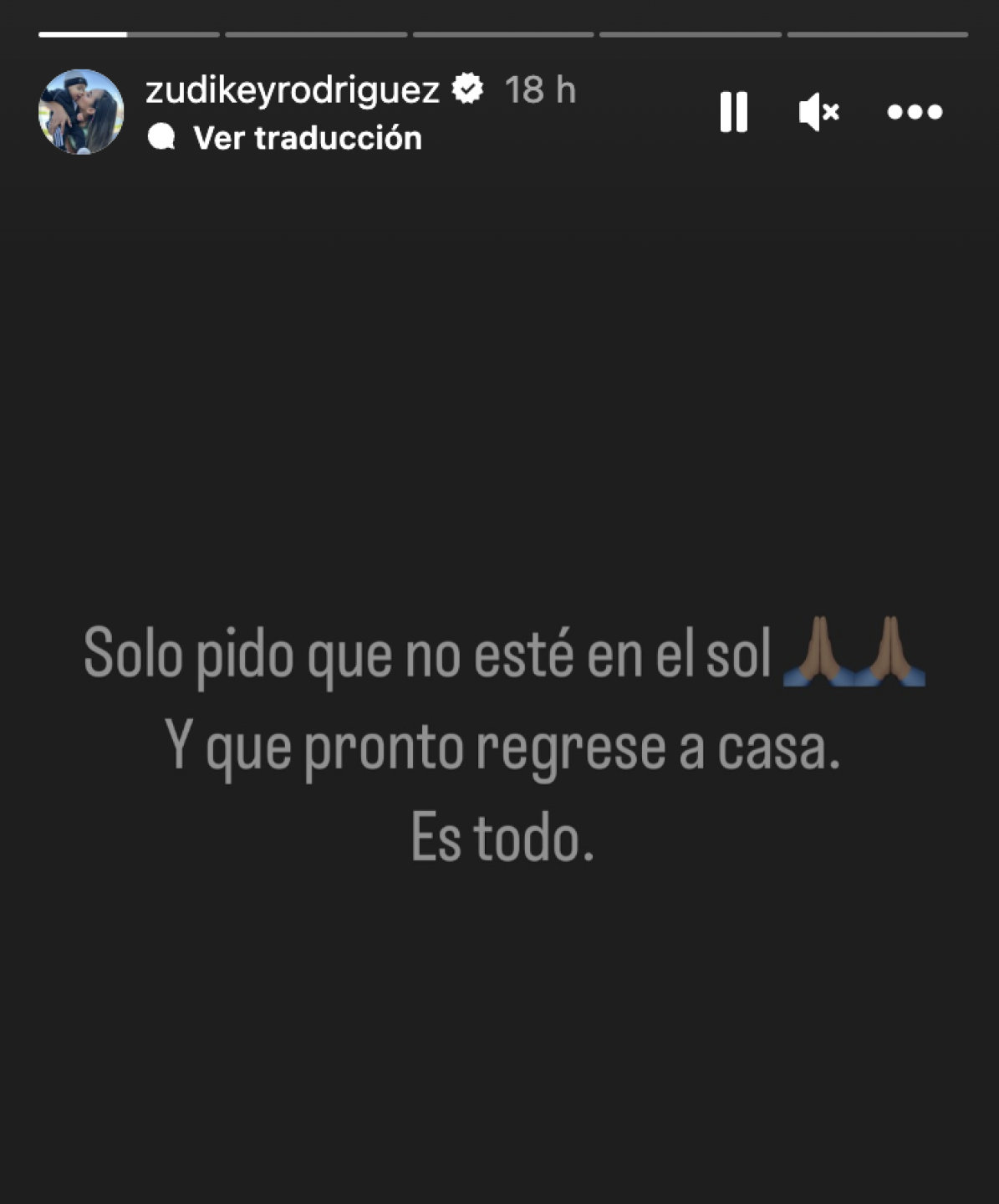999x1204 pixels.
Task: Select the currently playing first story segment
Action: pyautogui.click(x=130, y=34)
